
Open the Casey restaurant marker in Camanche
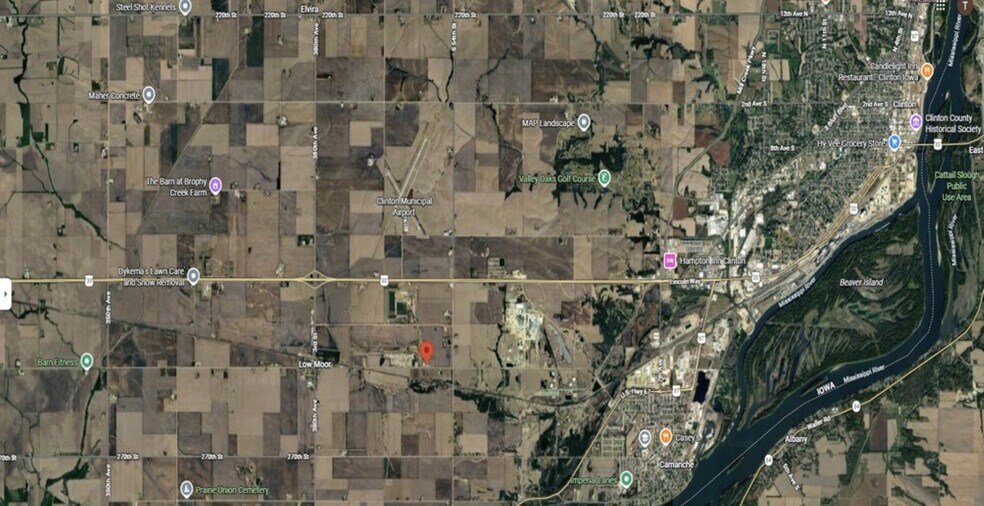click(666, 437)
